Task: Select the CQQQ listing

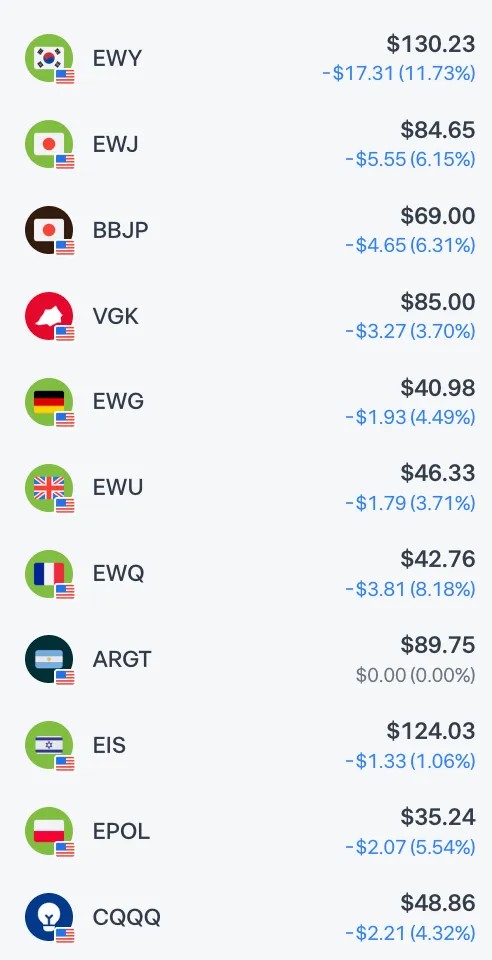Action: 246,917
